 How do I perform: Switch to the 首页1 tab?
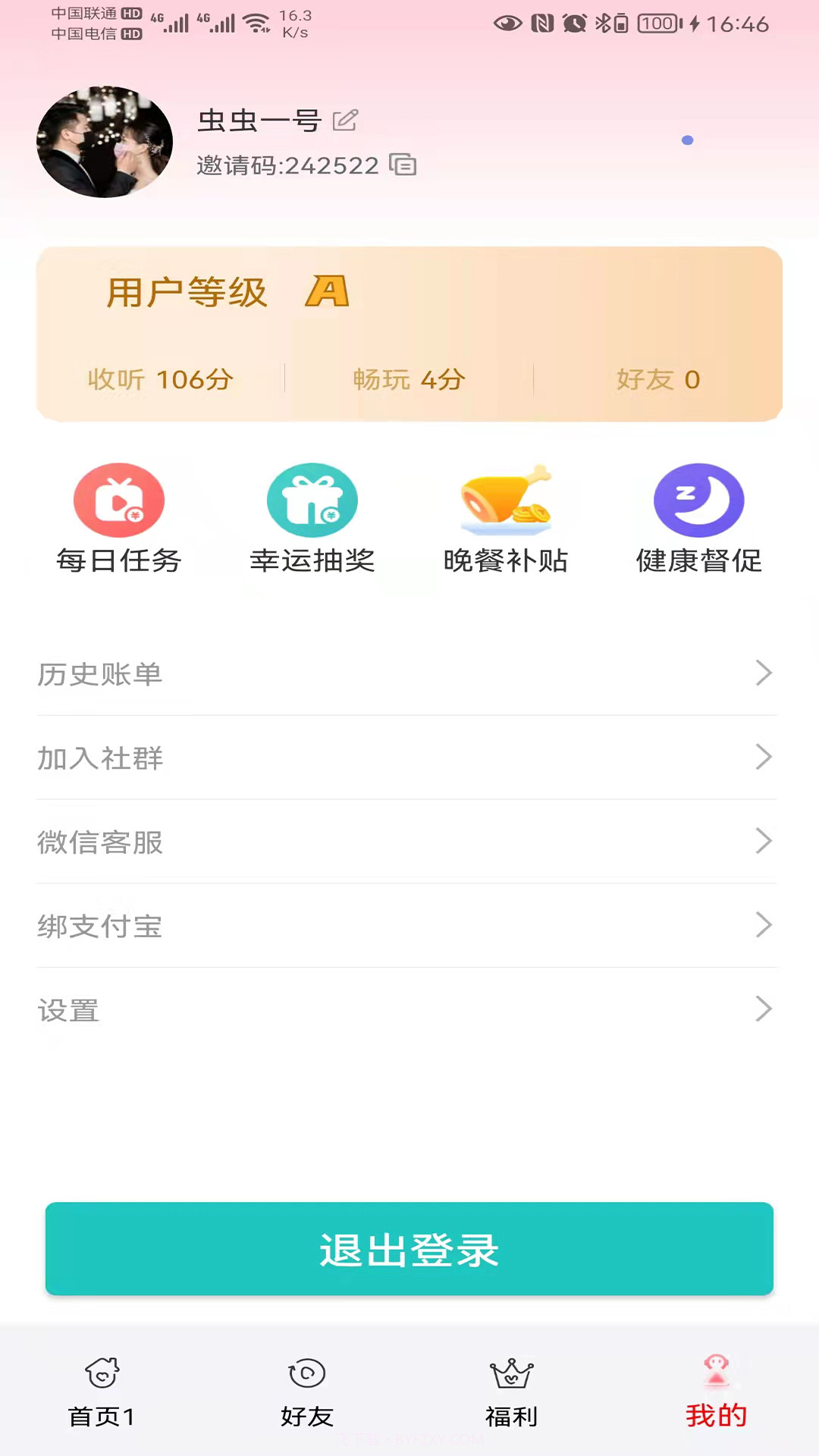pos(102,1394)
